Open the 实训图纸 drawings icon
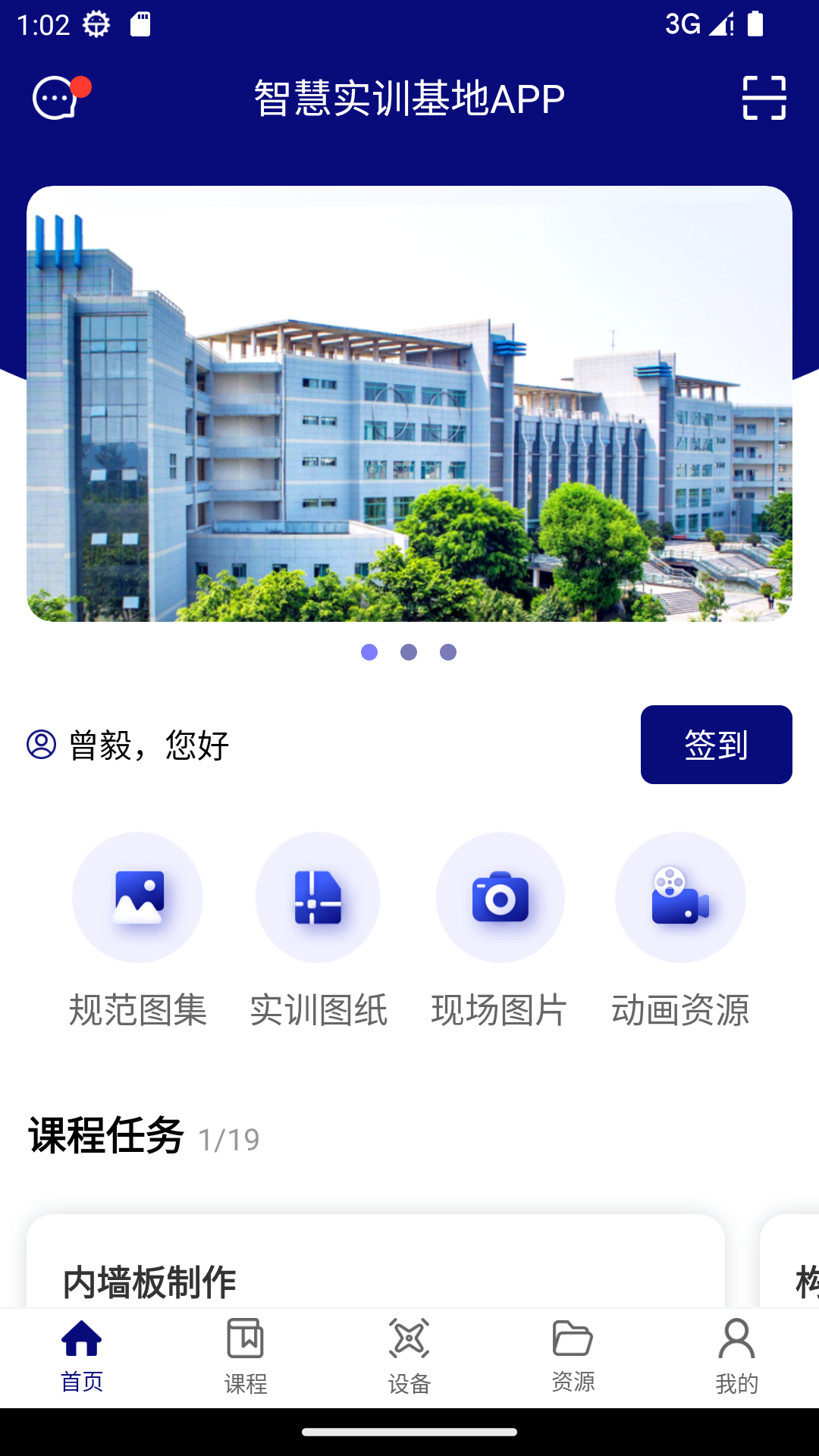The height and width of the screenshot is (1456, 819). click(318, 897)
